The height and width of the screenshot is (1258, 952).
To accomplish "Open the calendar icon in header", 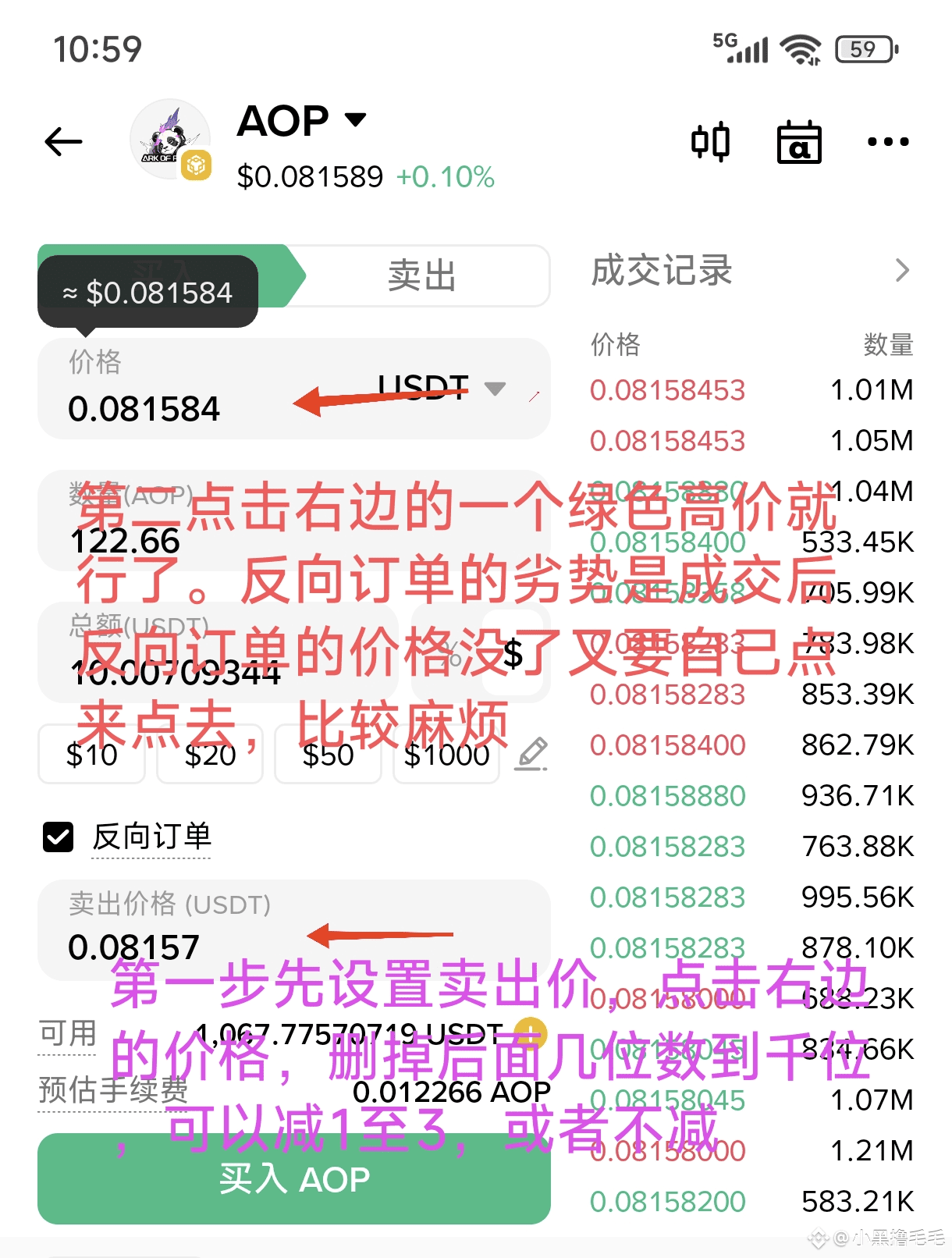I will [x=799, y=142].
